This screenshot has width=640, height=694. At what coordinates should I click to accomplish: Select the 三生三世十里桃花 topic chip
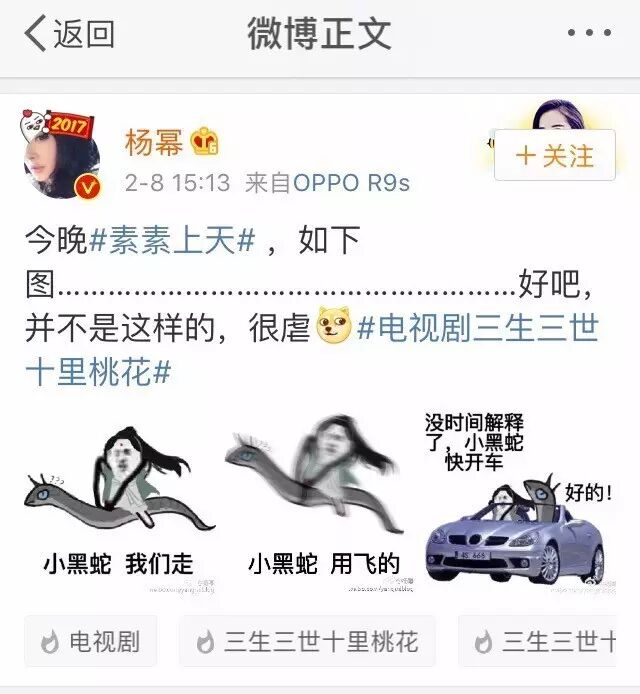[307, 641]
